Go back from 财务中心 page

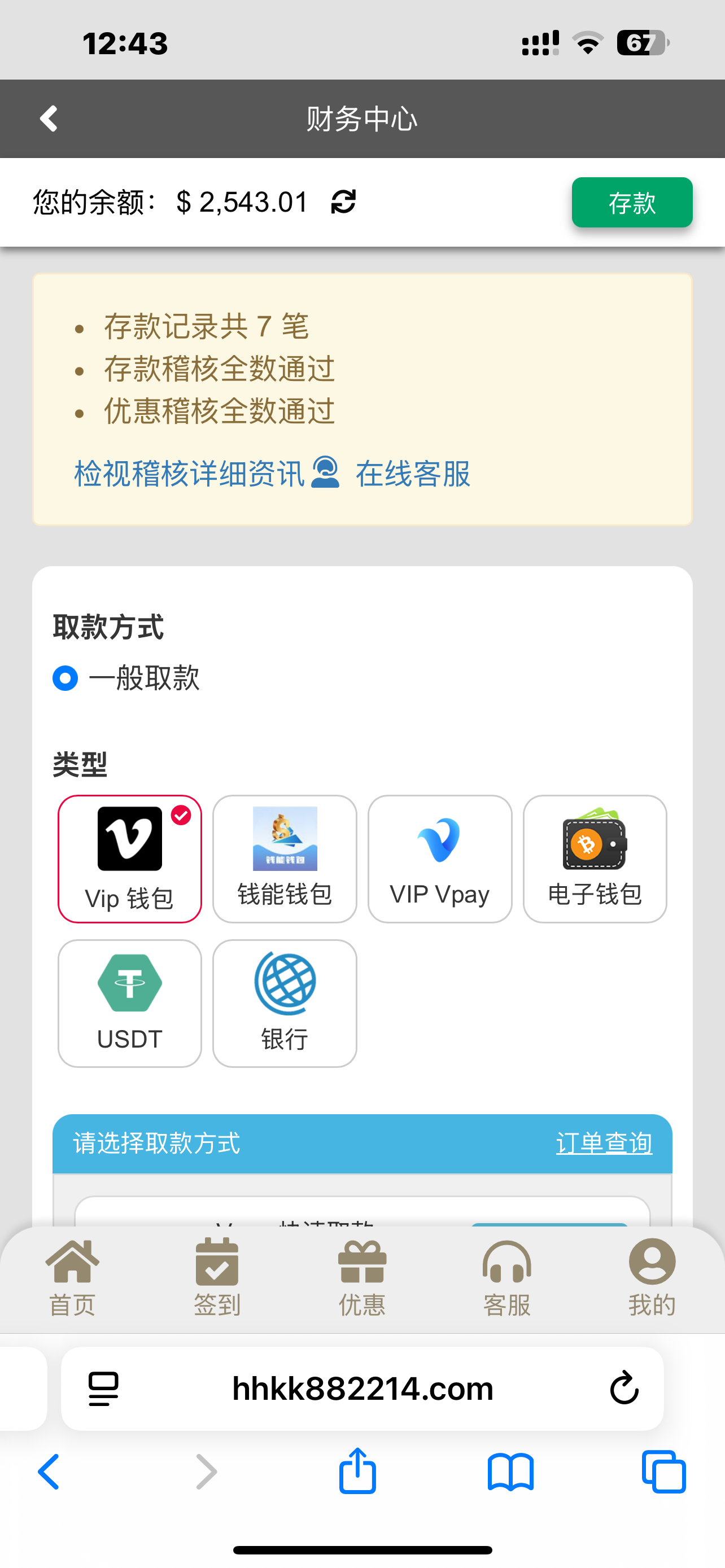(x=49, y=118)
